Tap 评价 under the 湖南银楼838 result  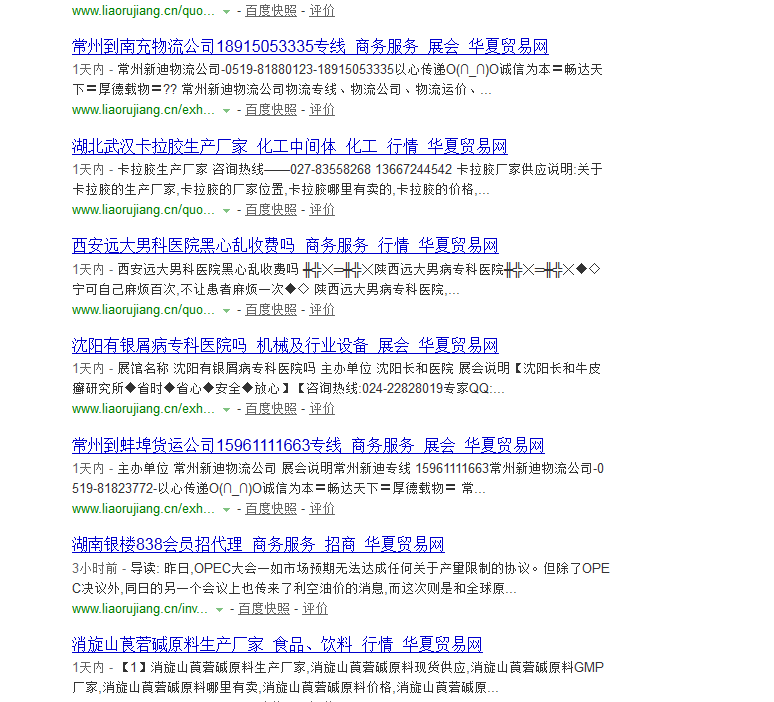[x=315, y=608]
